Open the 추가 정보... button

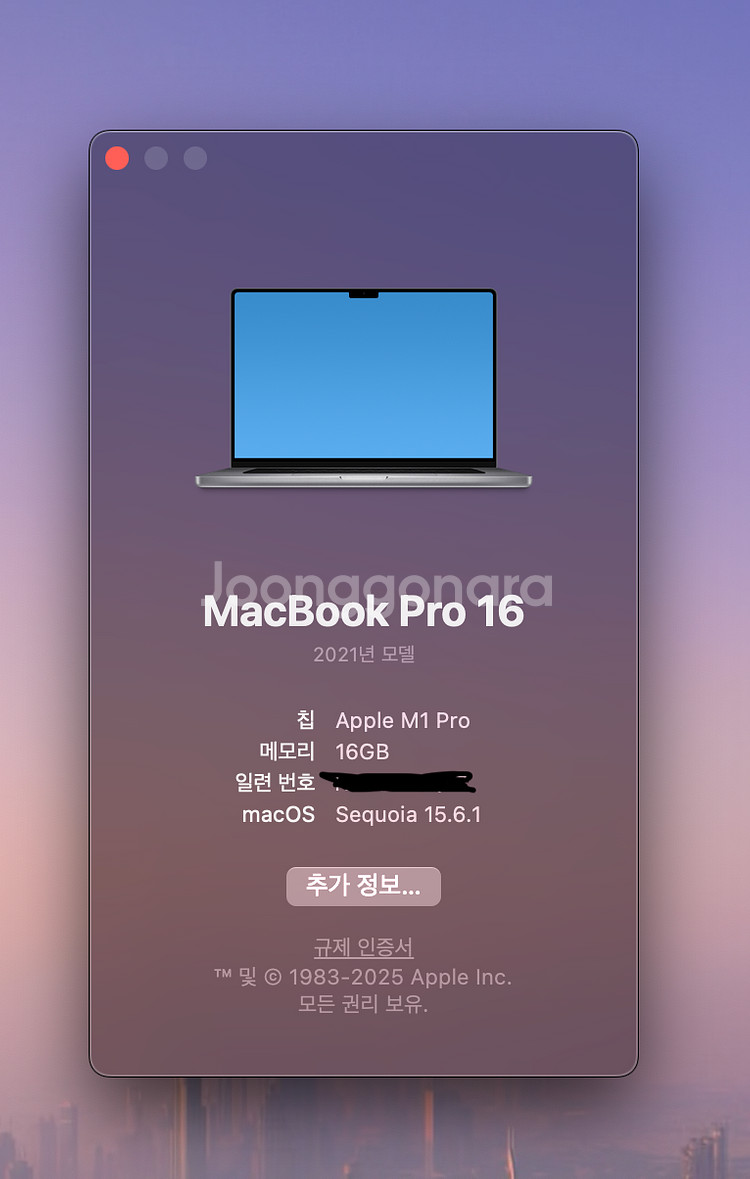click(x=363, y=886)
